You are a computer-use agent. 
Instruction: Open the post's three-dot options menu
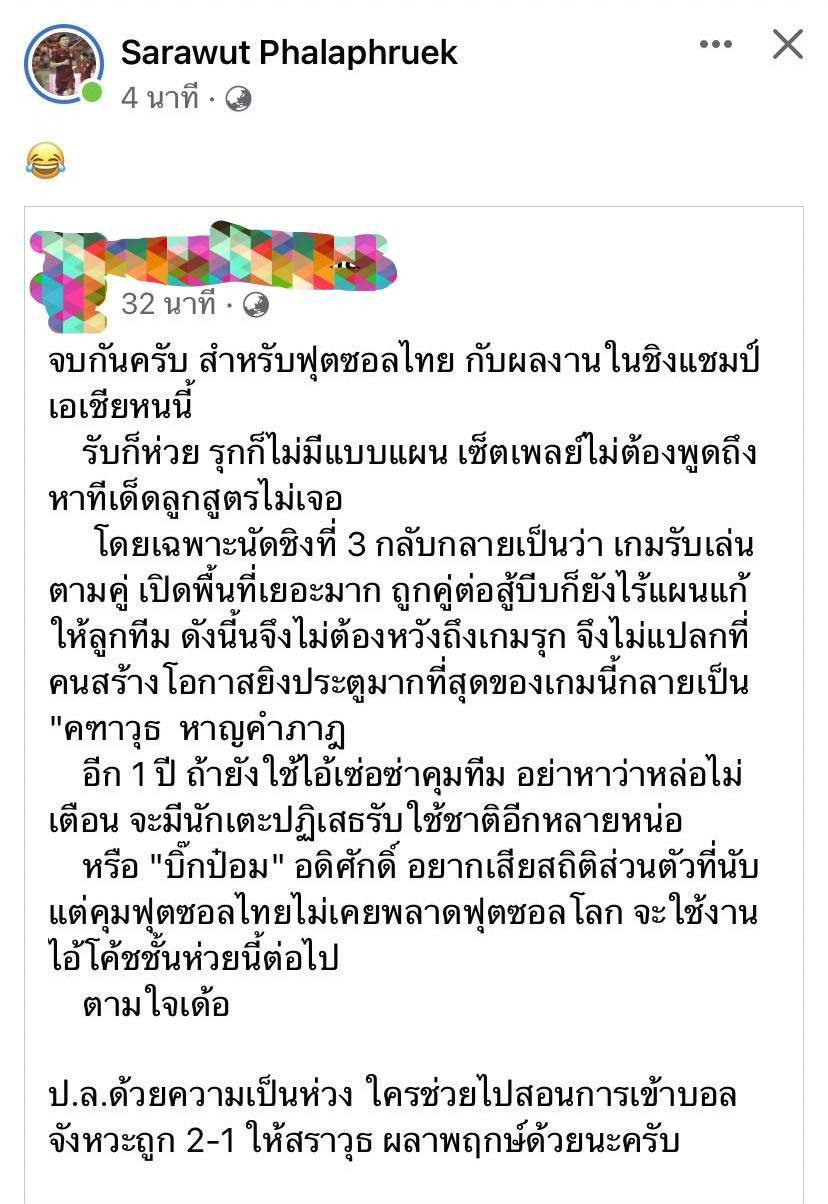(716, 44)
